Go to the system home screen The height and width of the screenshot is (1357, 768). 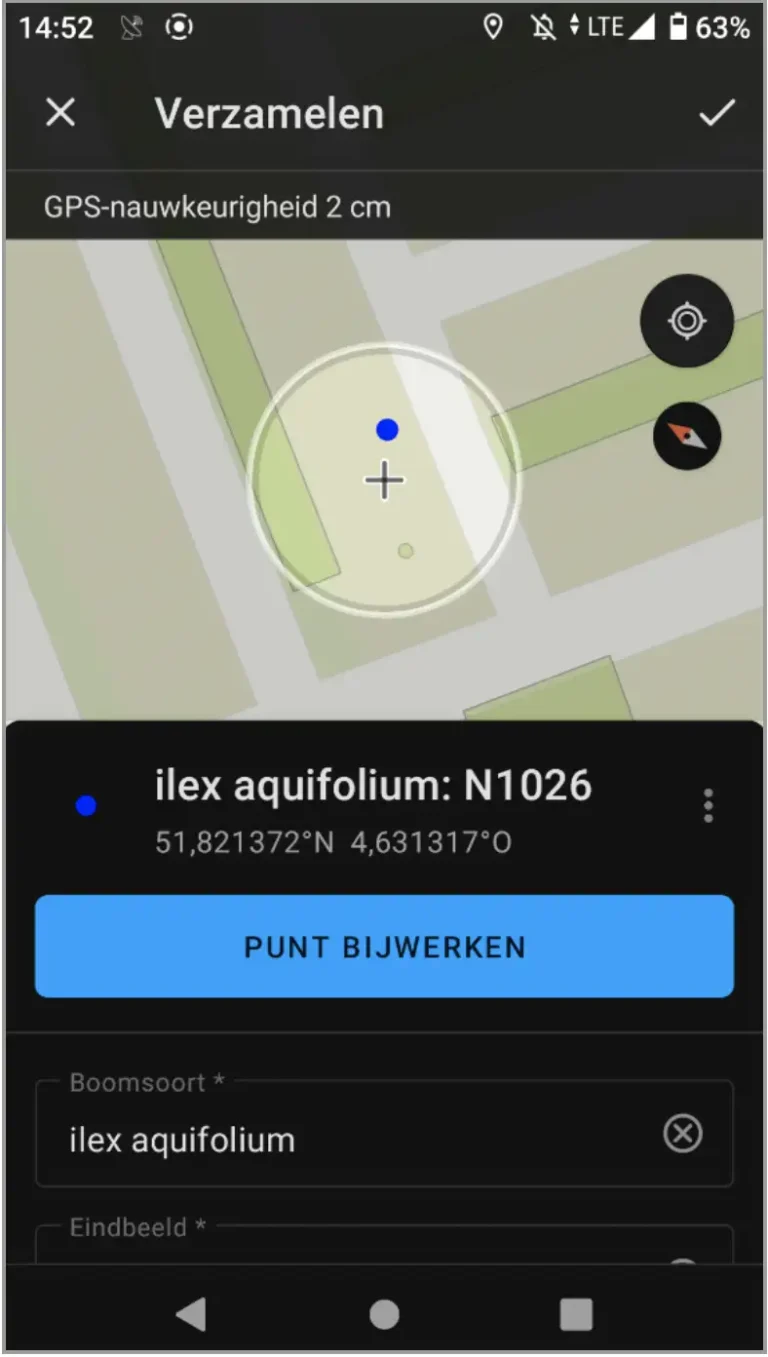[384, 1314]
